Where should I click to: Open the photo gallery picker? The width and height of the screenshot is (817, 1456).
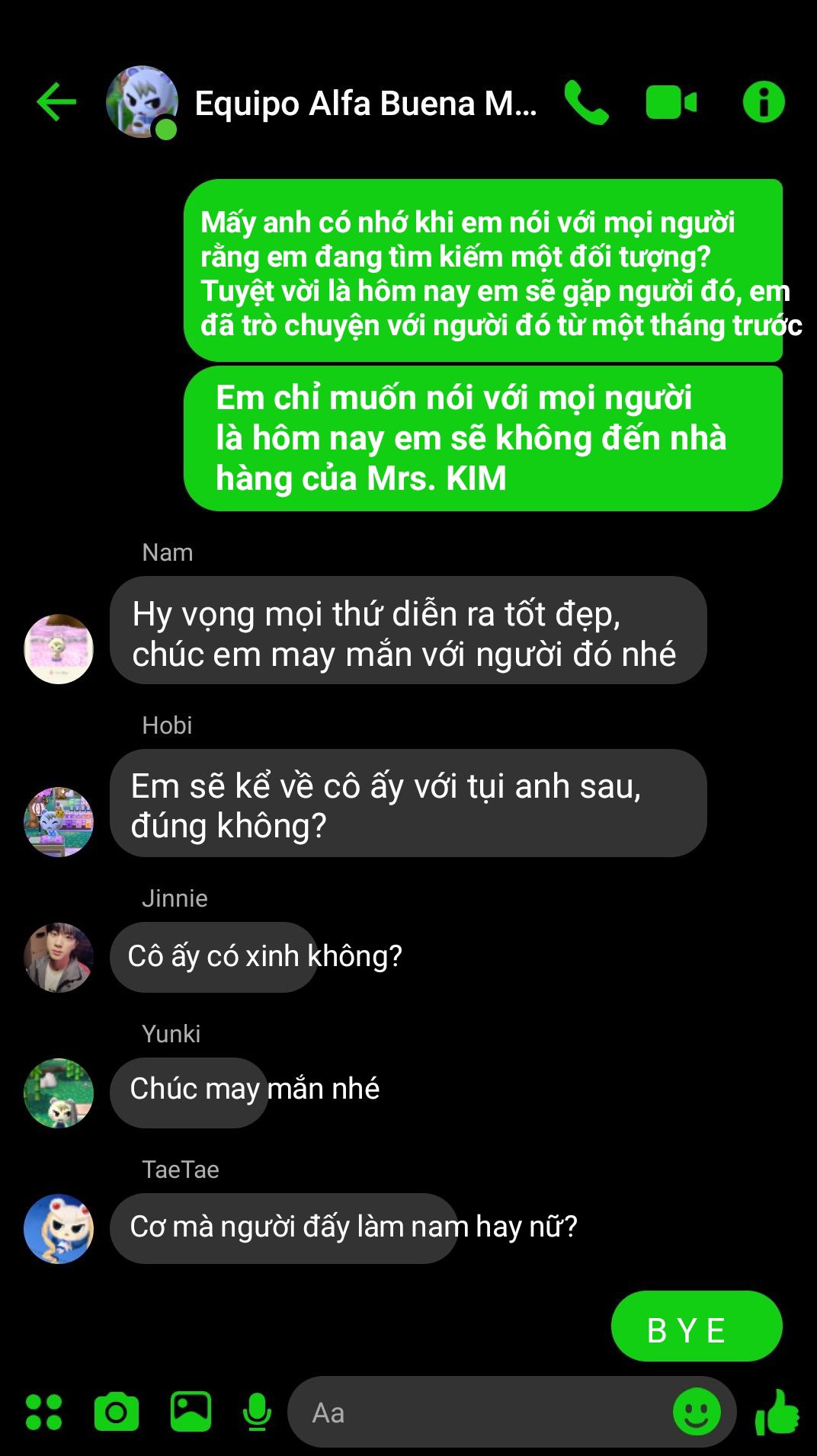coord(191,1412)
